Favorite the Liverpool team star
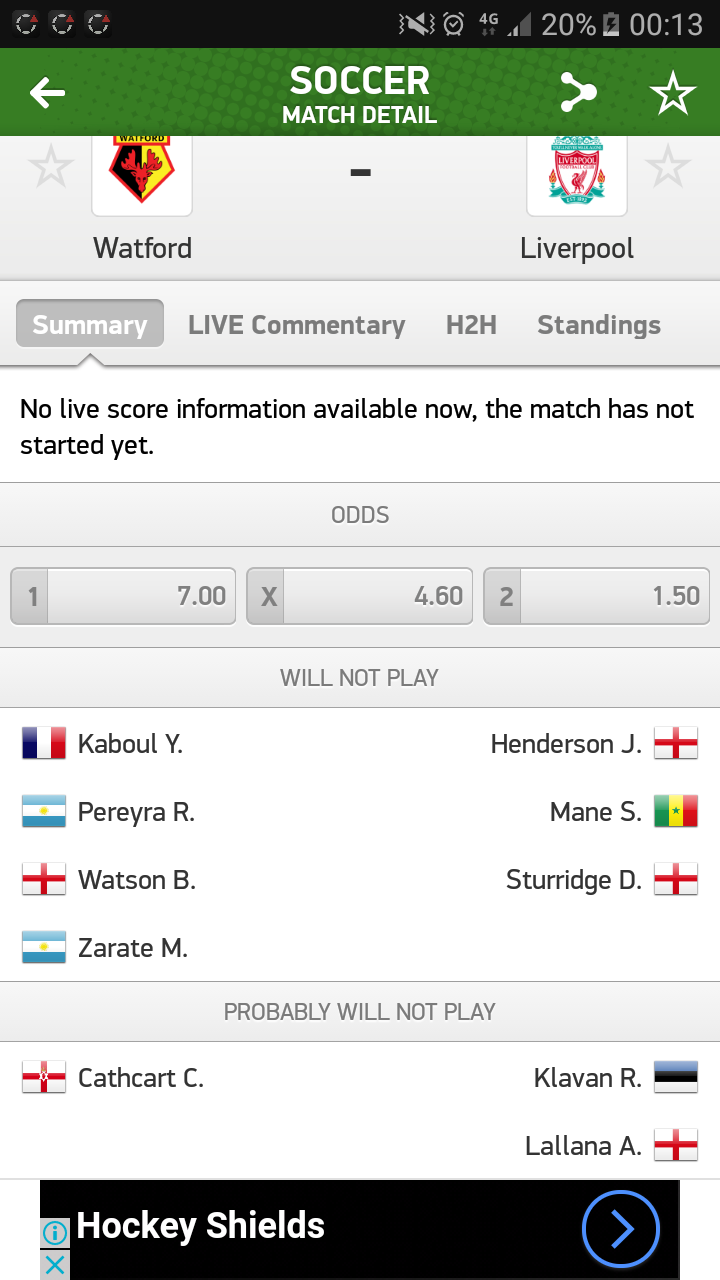Screen dimensions: 720x1280 (x=668, y=167)
